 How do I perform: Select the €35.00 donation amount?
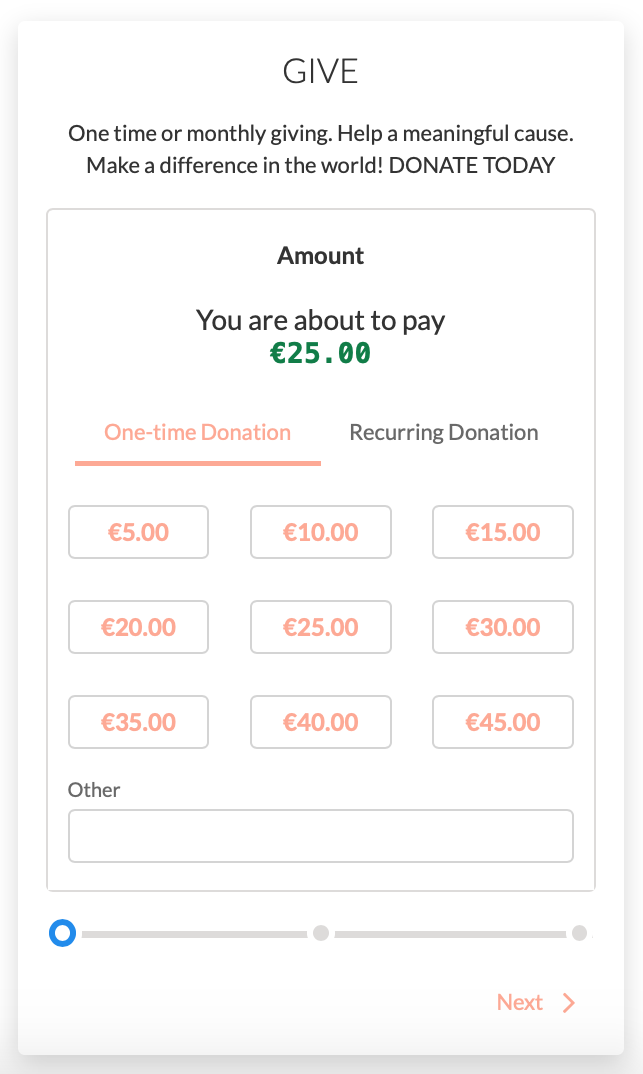click(x=138, y=722)
